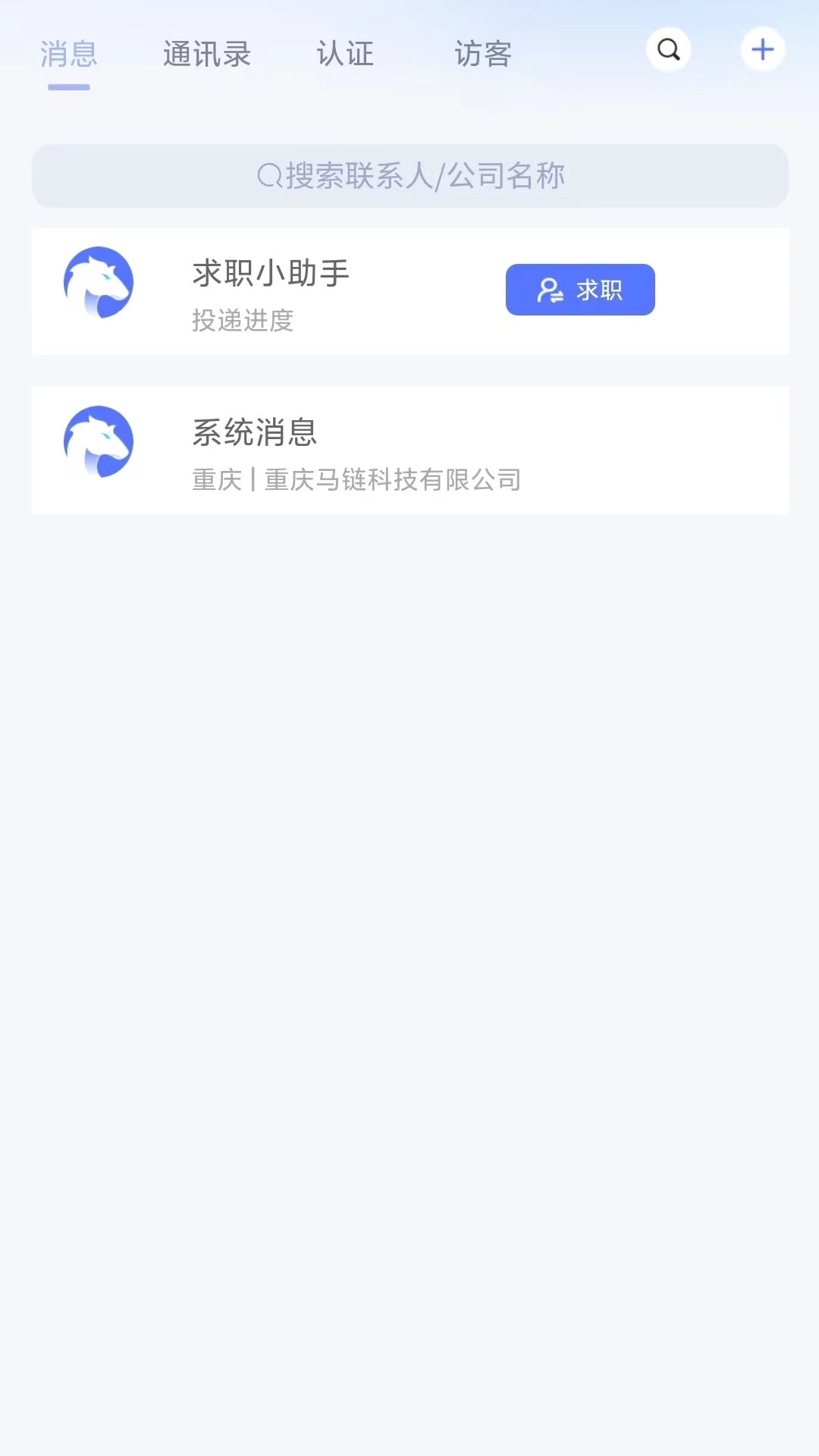Image resolution: width=819 pixels, height=1456 pixels.
Task: Click the 重庆马链科技有限公司 message preview
Action: [x=356, y=480]
